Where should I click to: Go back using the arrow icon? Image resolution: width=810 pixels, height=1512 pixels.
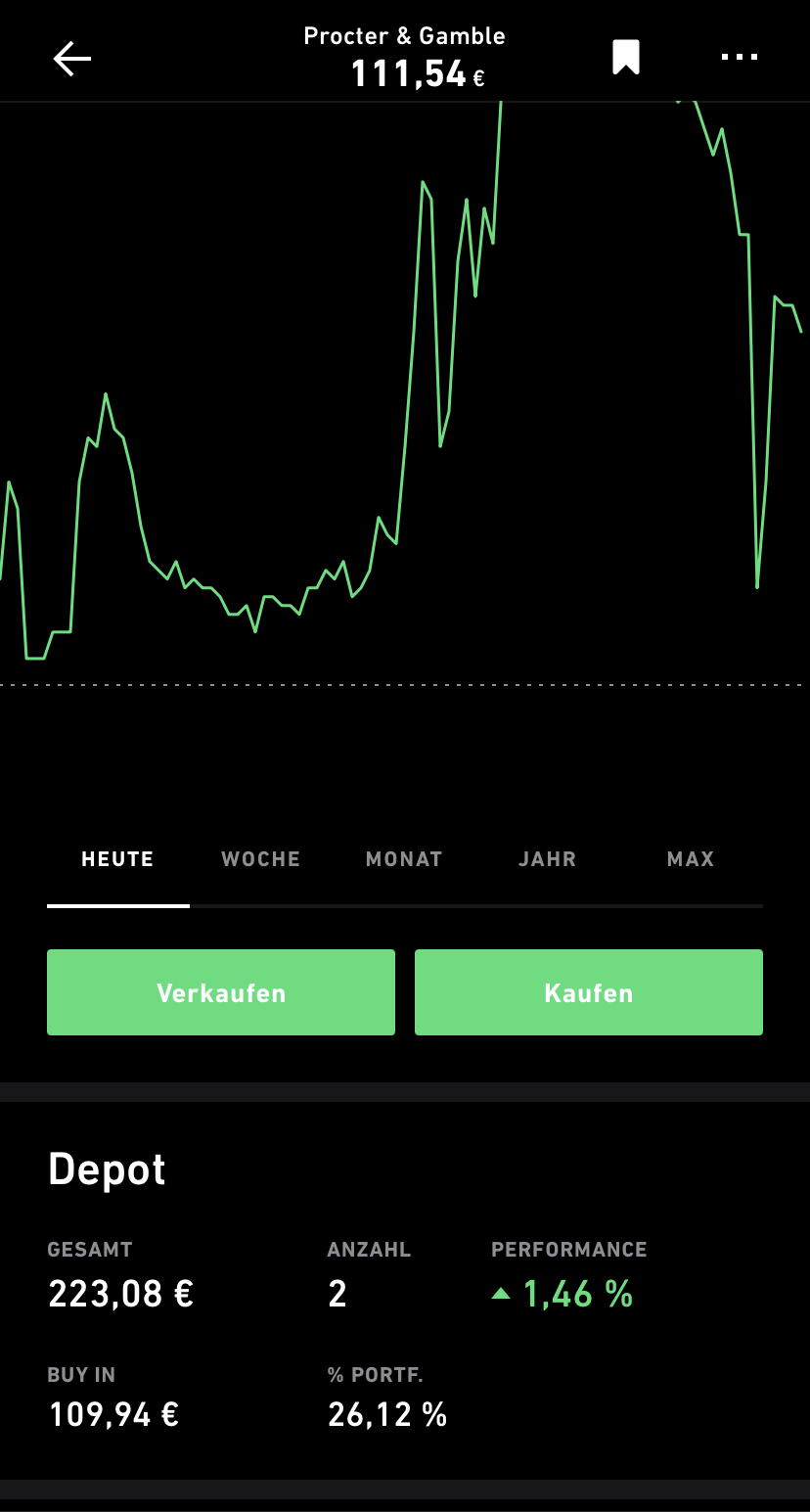pos(72,59)
